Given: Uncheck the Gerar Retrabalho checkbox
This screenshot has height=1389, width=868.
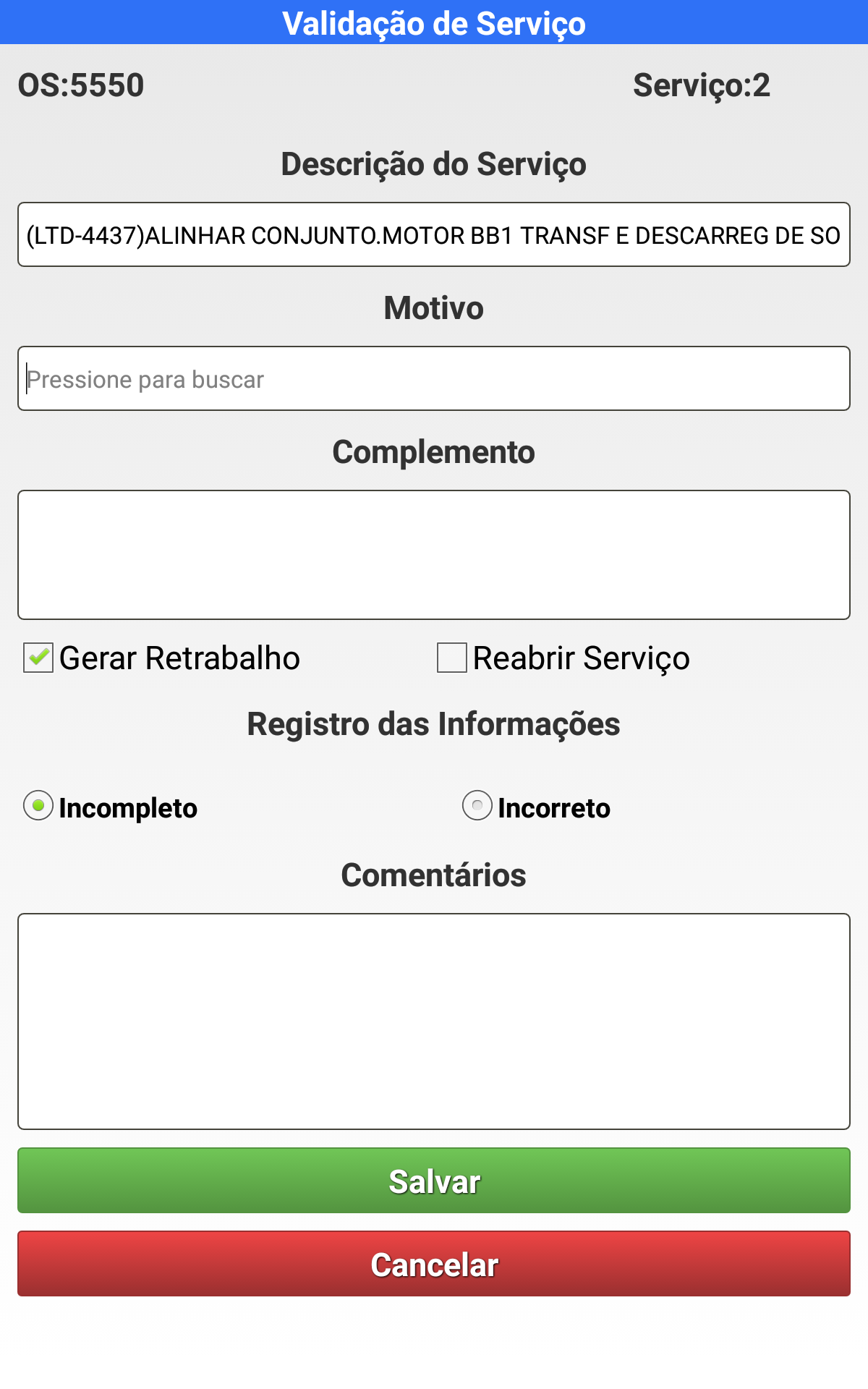Looking at the screenshot, I should coord(38,658).
